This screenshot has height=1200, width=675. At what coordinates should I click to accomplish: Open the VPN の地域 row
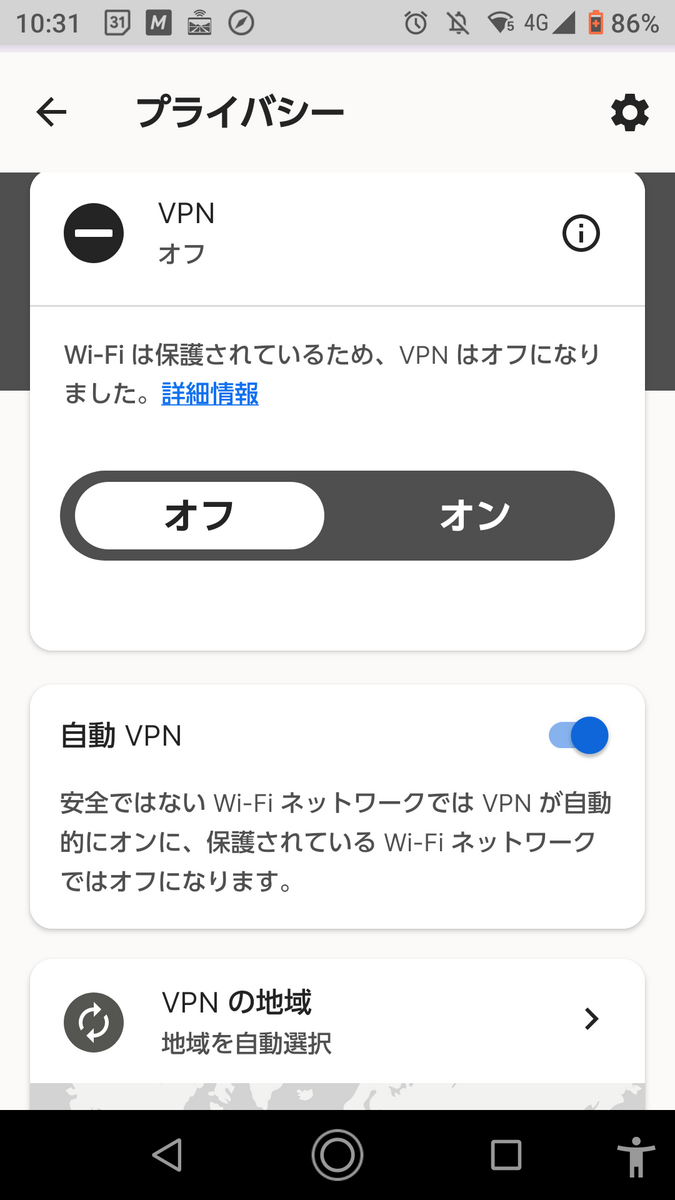[x=337, y=1020]
